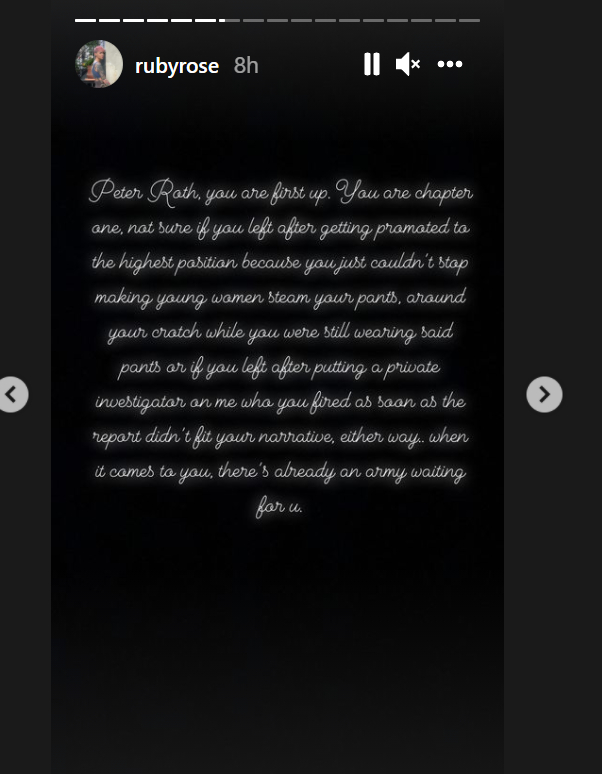Open rubyrose profile picture
Viewport: 602px width, 774px height.
(x=99, y=65)
